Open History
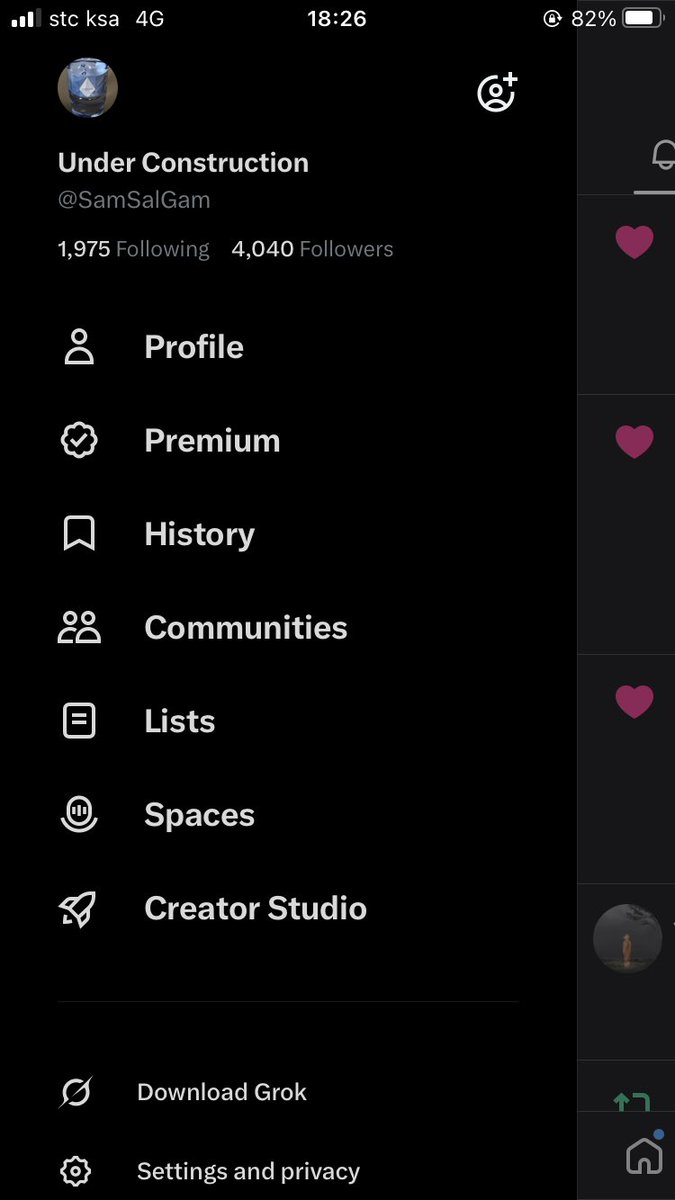 pyautogui.click(x=288, y=534)
